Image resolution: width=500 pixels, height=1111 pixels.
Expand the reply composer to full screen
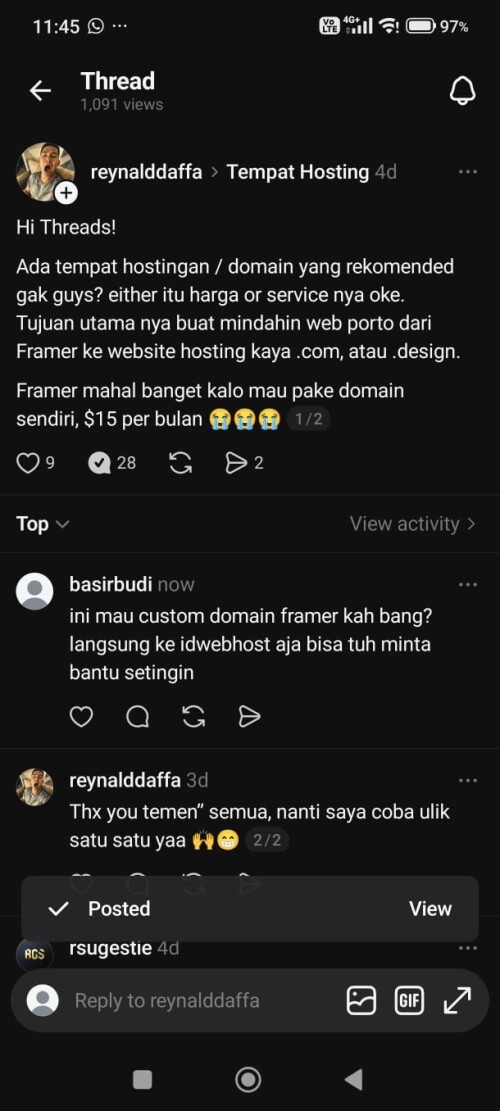[457, 1000]
